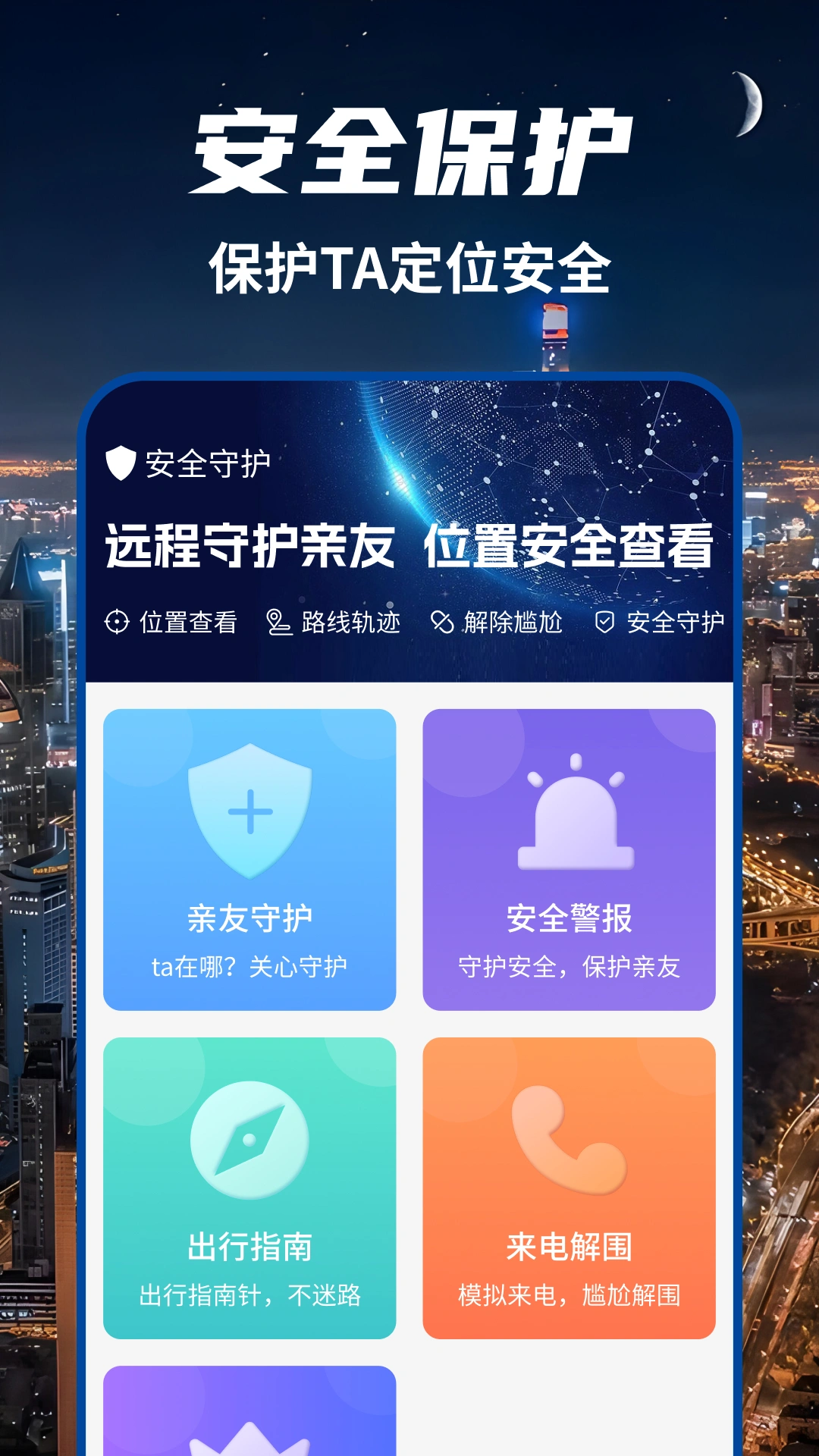
Task: Tap the shield logo beside 安全守护 header
Action: coord(120,460)
